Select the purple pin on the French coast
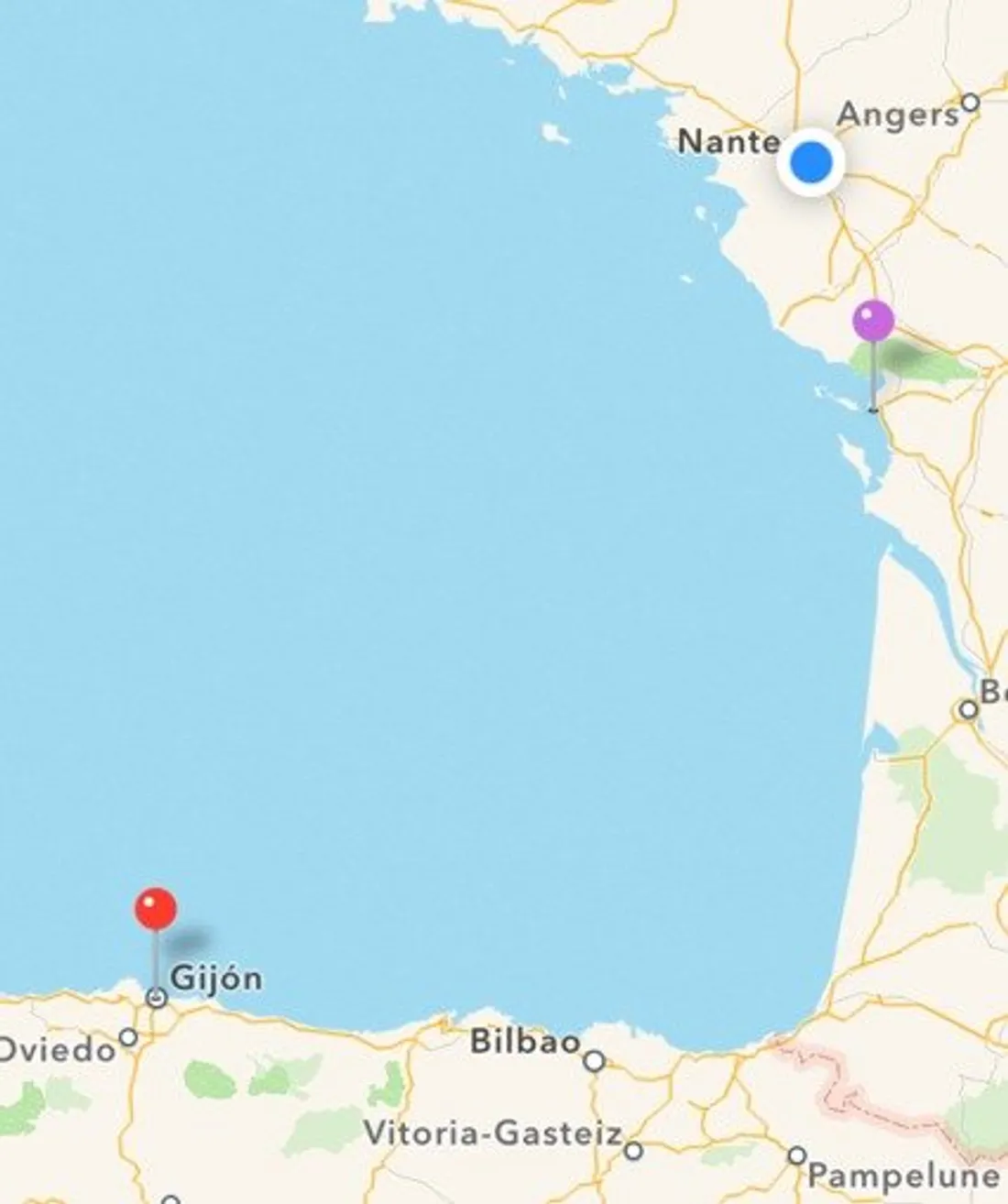The image size is (1008, 1204). click(872, 322)
